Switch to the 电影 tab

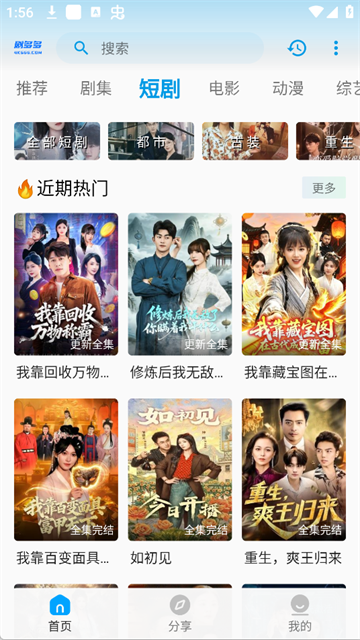224,88
